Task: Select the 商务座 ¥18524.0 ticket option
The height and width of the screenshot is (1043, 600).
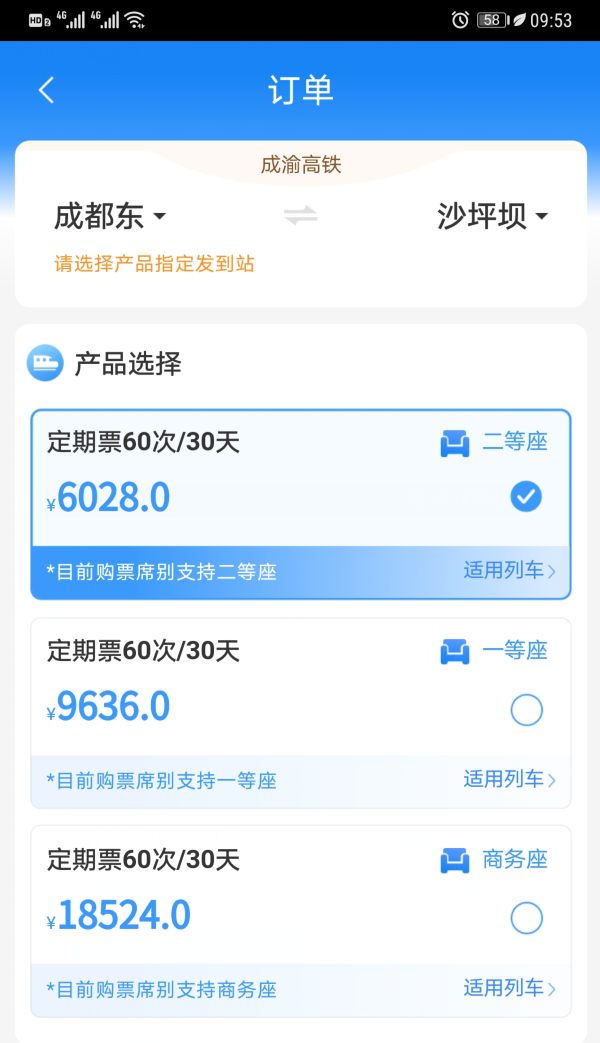Action: pos(526,918)
